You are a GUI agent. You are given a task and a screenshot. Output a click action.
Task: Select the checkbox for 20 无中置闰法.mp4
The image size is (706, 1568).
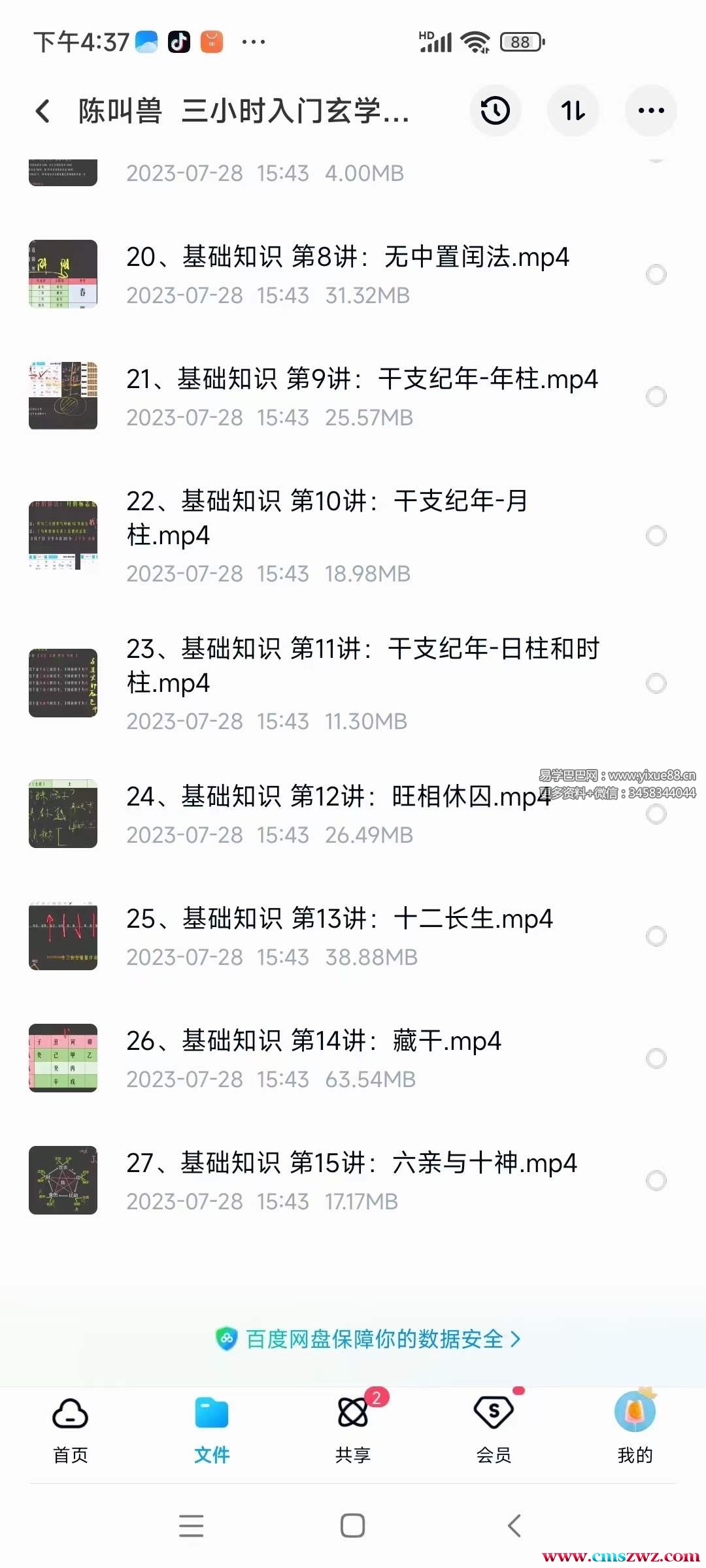[656, 274]
